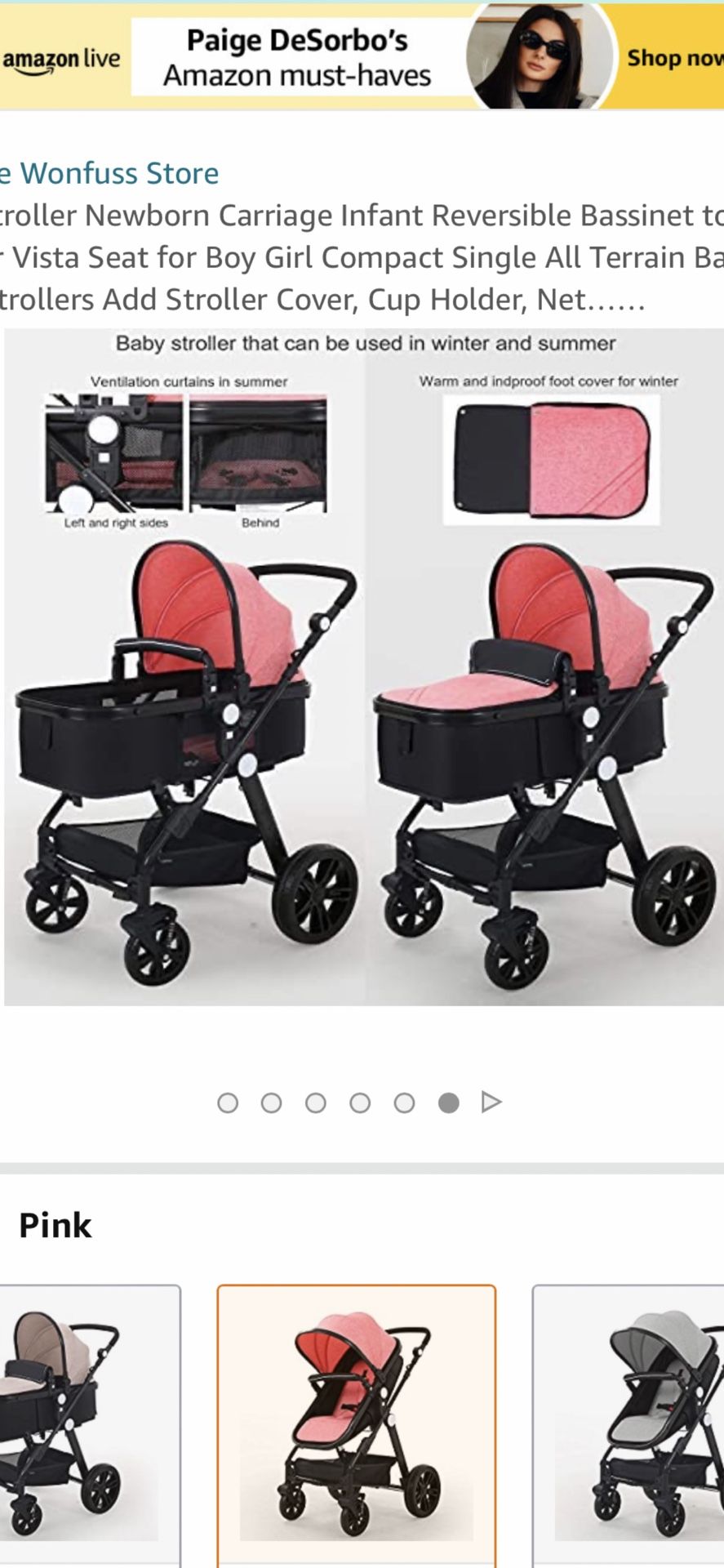
Task: Select the second carousel dot
Action: click(272, 1102)
